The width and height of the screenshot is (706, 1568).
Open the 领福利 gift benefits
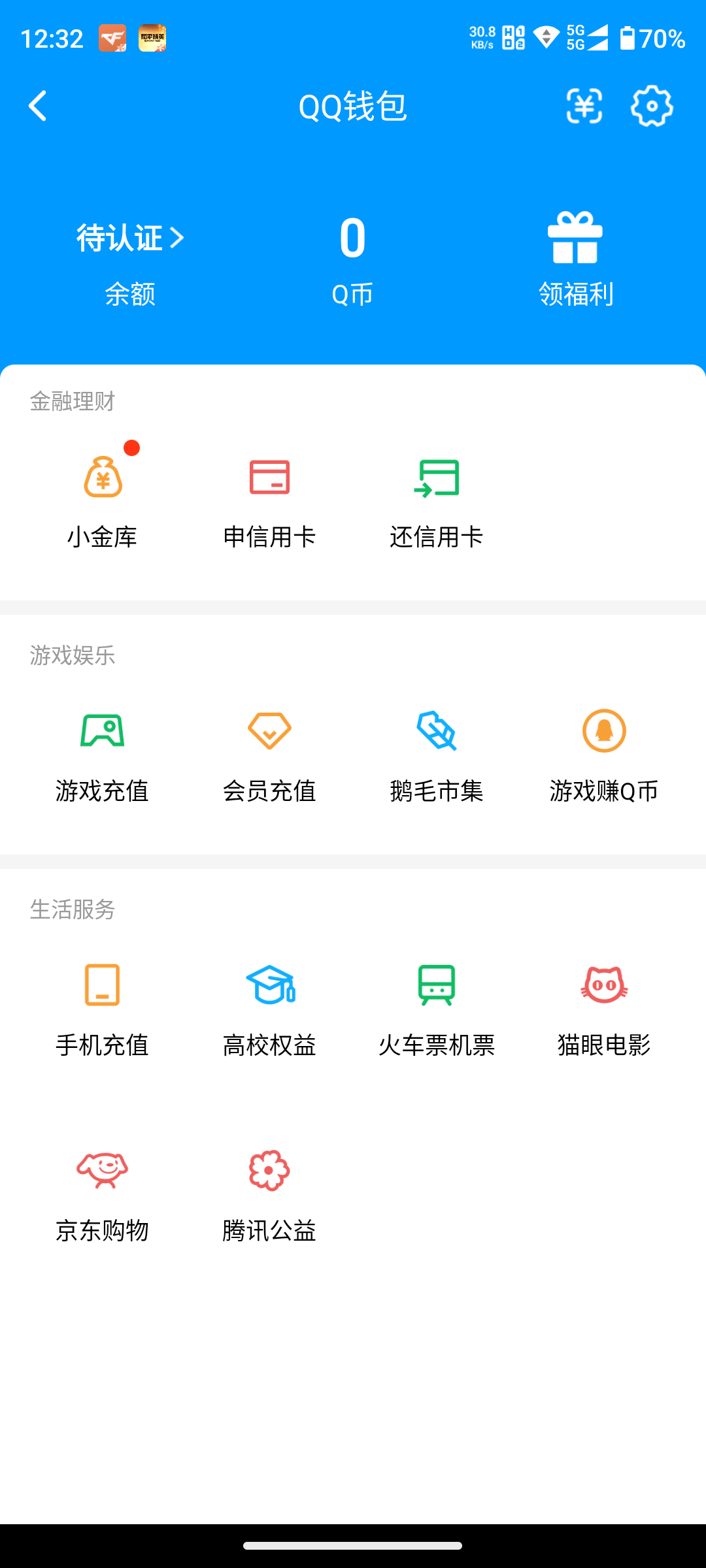[x=575, y=255]
